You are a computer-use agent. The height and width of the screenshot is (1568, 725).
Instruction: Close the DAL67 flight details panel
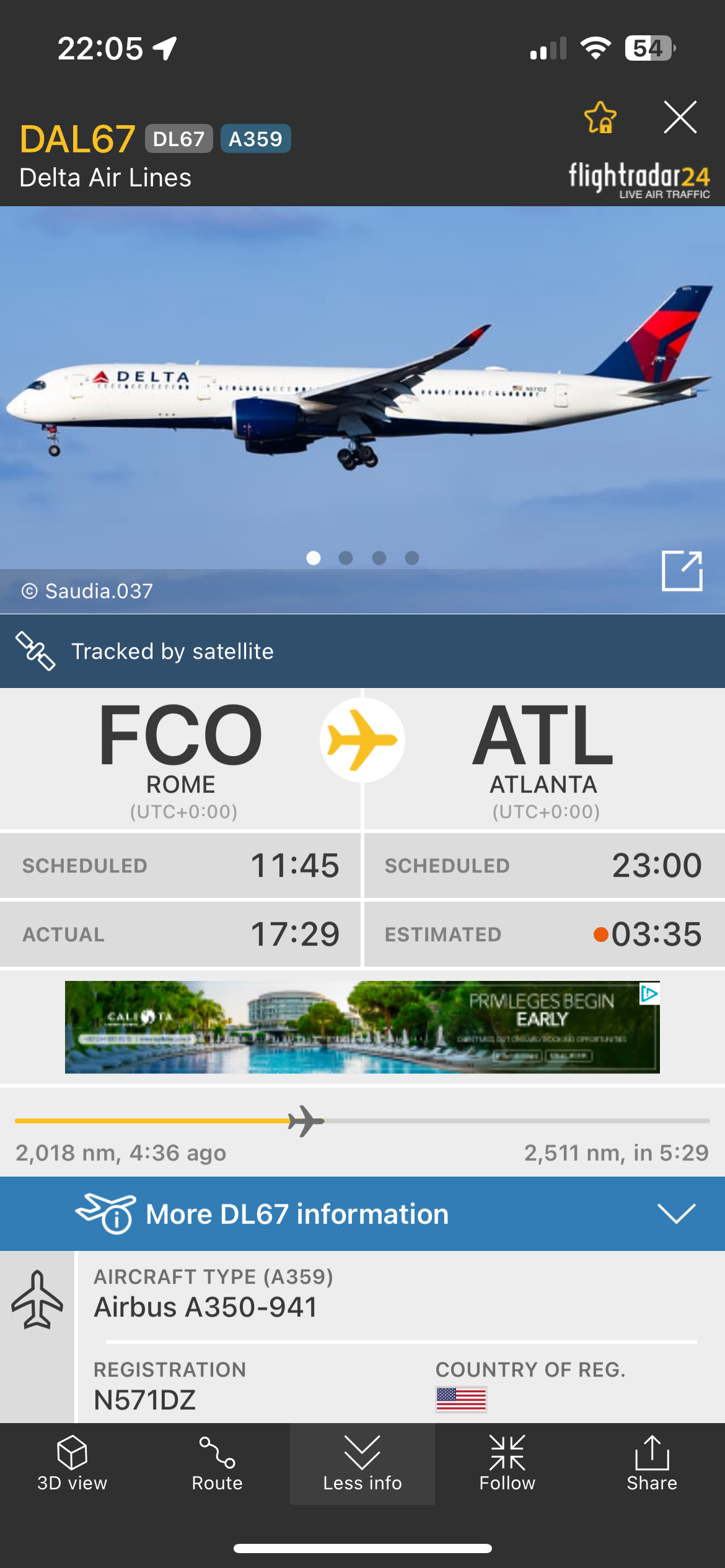click(680, 117)
